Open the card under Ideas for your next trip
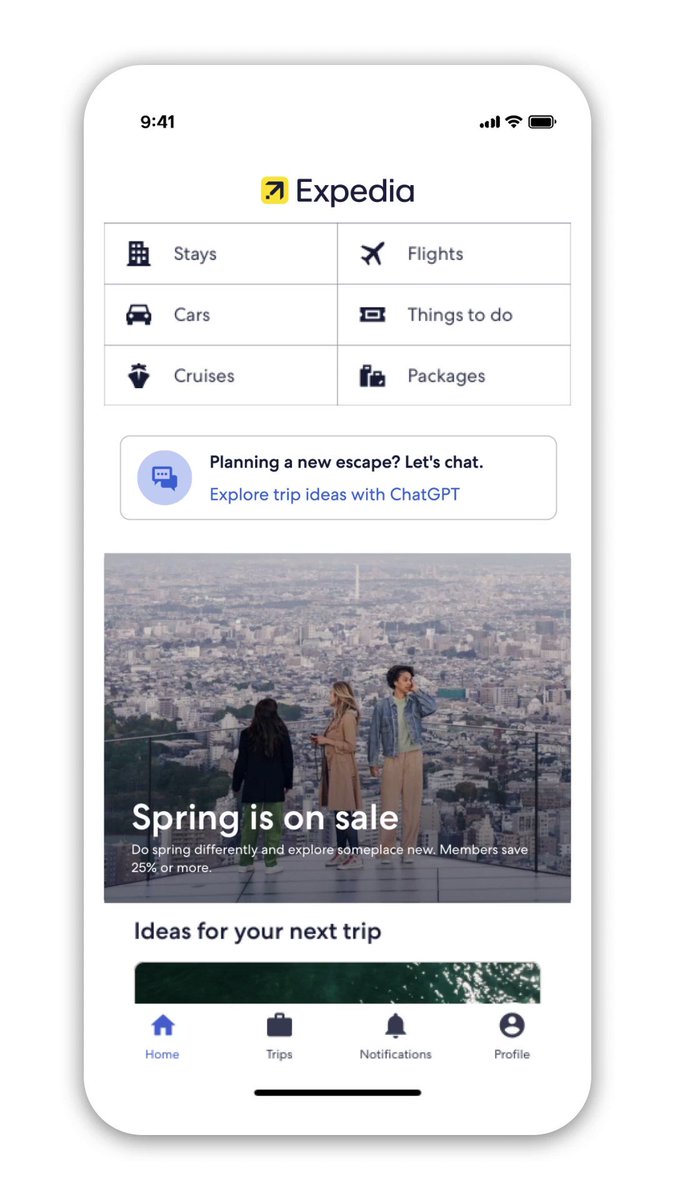Image resolution: width=675 pixels, height=1200 pixels. pyautogui.click(x=337, y=982)
